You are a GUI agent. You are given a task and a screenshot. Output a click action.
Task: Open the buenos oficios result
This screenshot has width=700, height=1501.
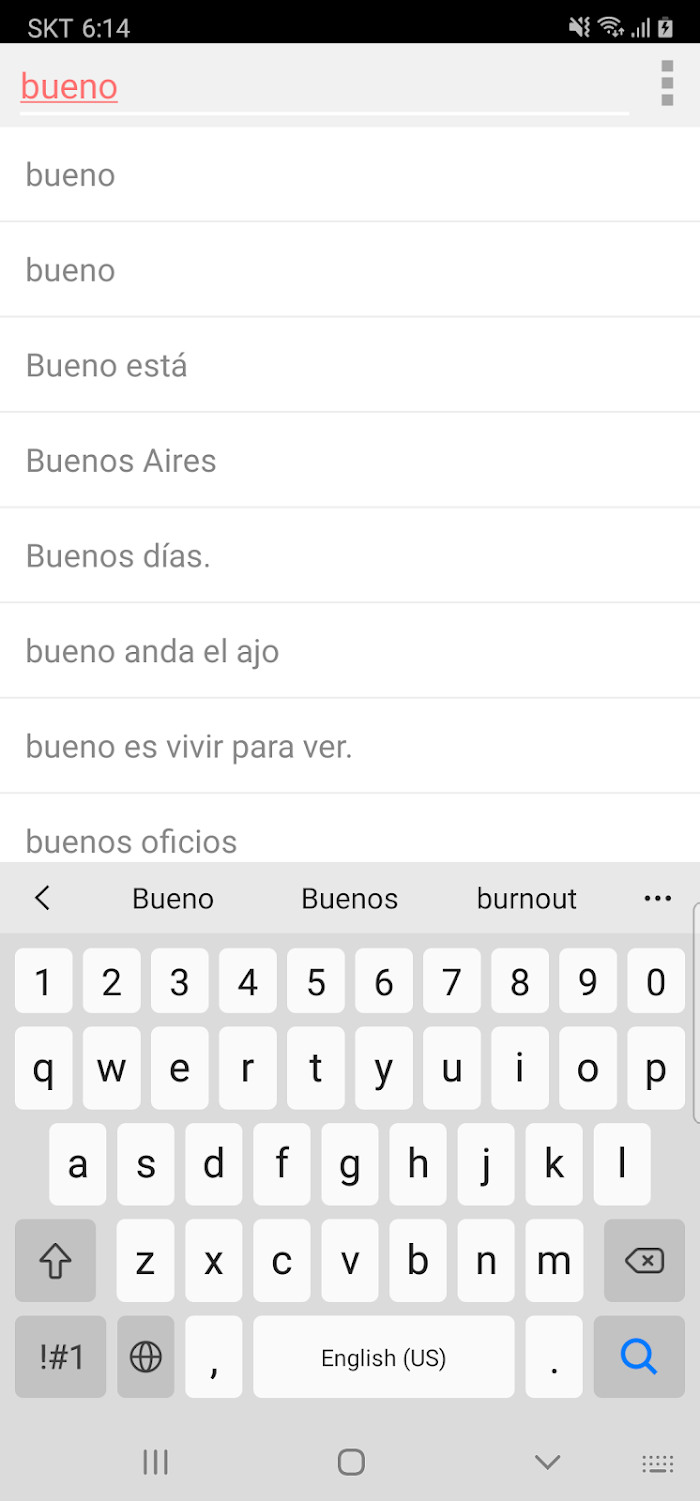pyautogui.click(x=350, y=829)
